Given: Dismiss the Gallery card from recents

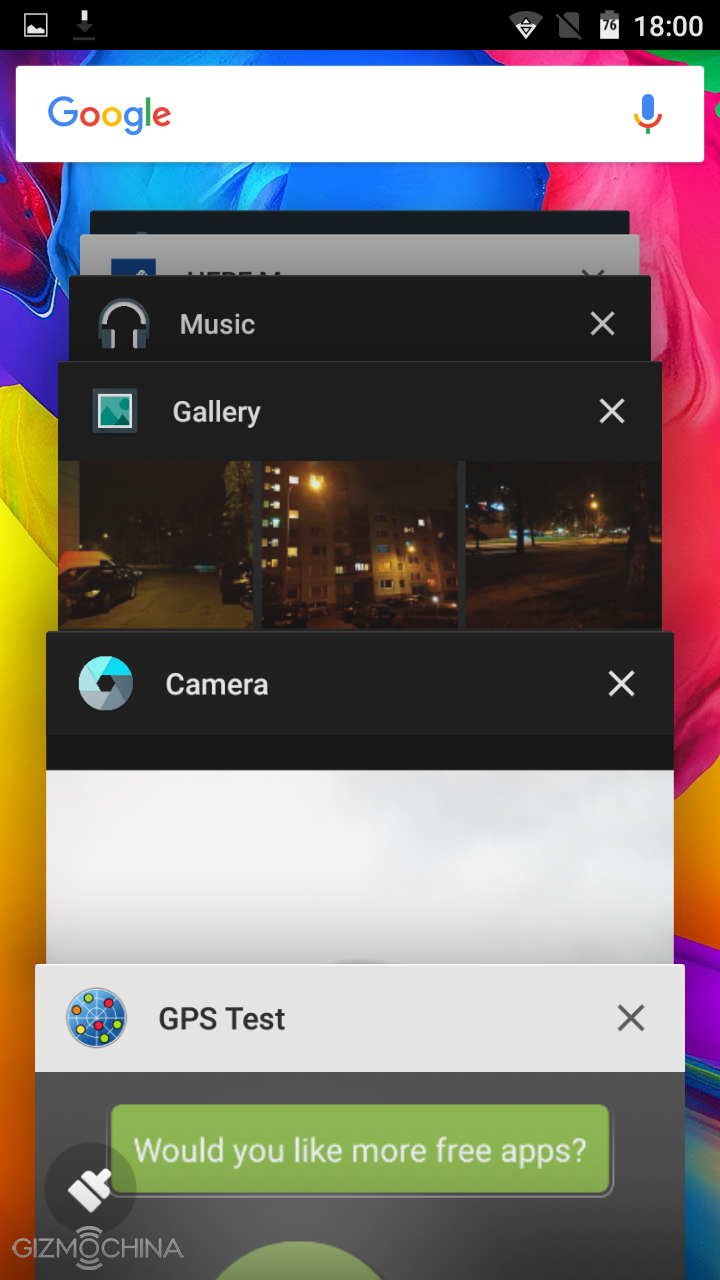Looking at the screenshot, I should (x=611, y=411).
